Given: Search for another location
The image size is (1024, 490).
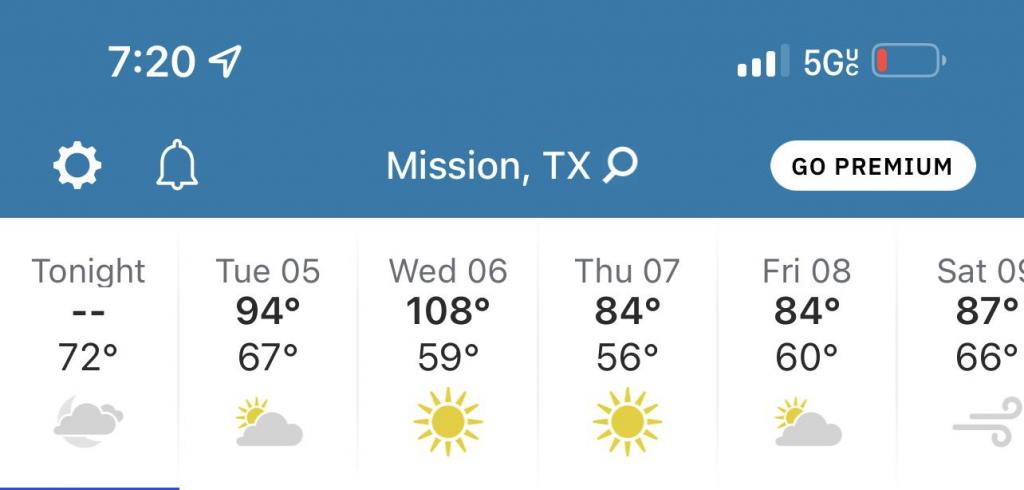Looking at the screenshot, I should tap(620, 166).
